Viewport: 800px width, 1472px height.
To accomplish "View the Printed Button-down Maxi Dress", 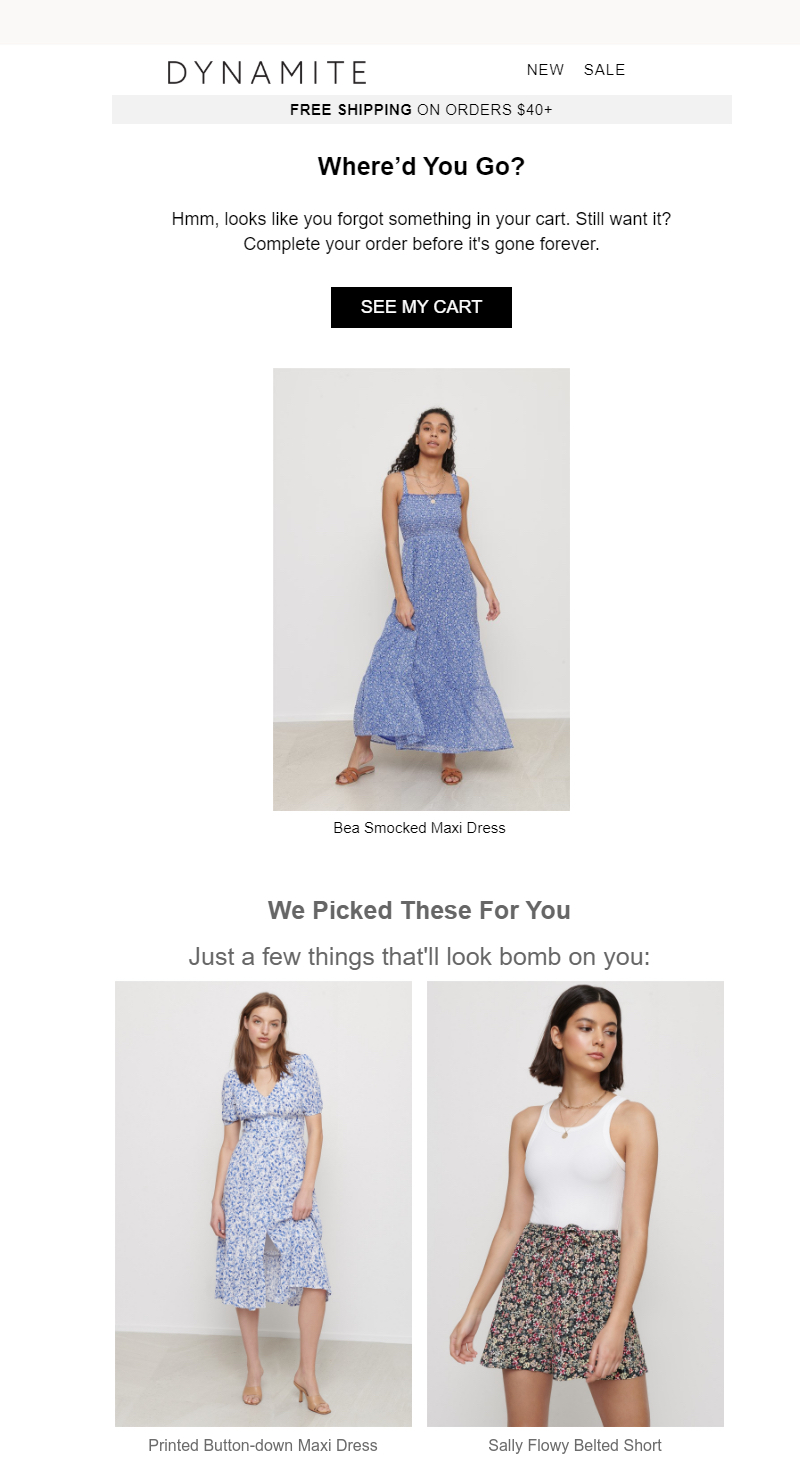I will 263,1203.
